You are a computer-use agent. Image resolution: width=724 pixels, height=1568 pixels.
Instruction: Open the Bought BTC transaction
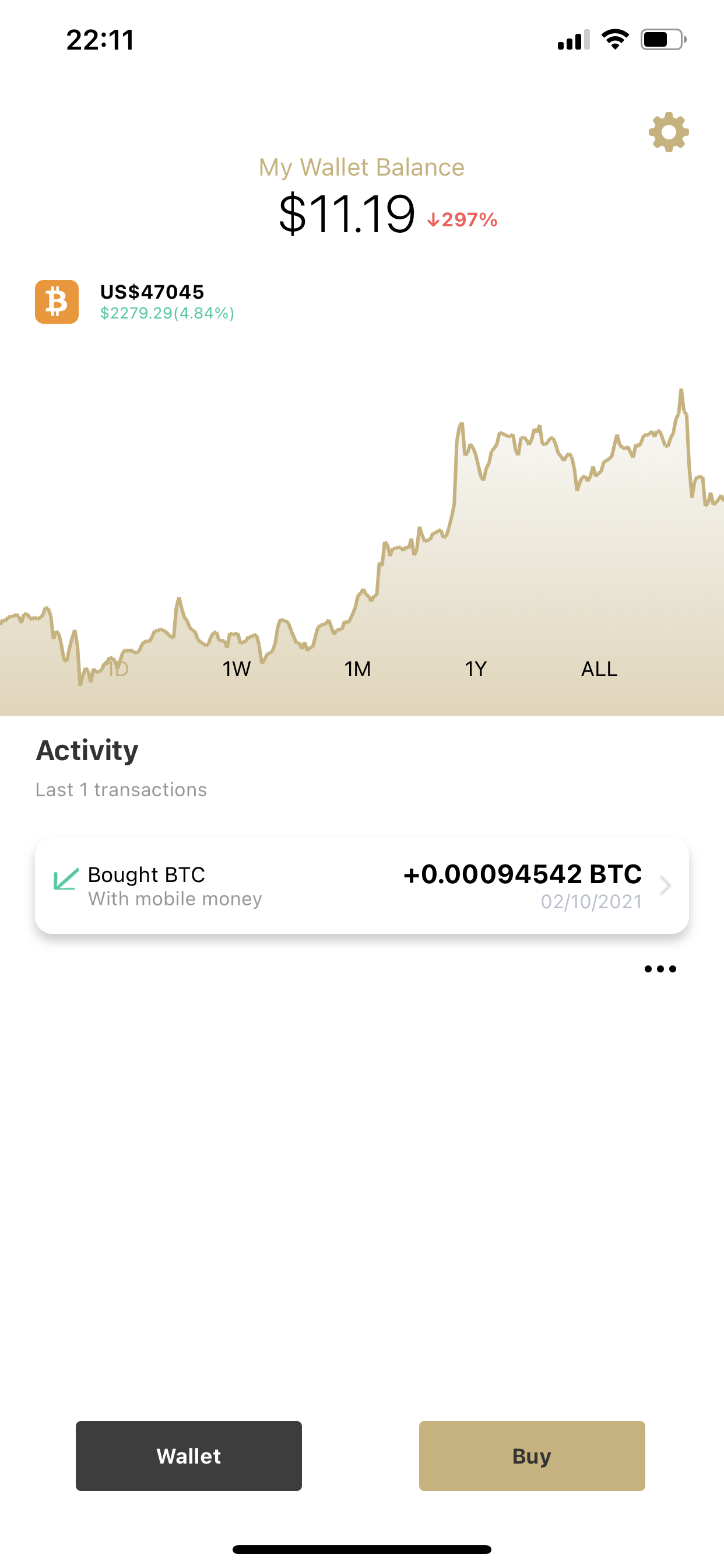(362, 885)
